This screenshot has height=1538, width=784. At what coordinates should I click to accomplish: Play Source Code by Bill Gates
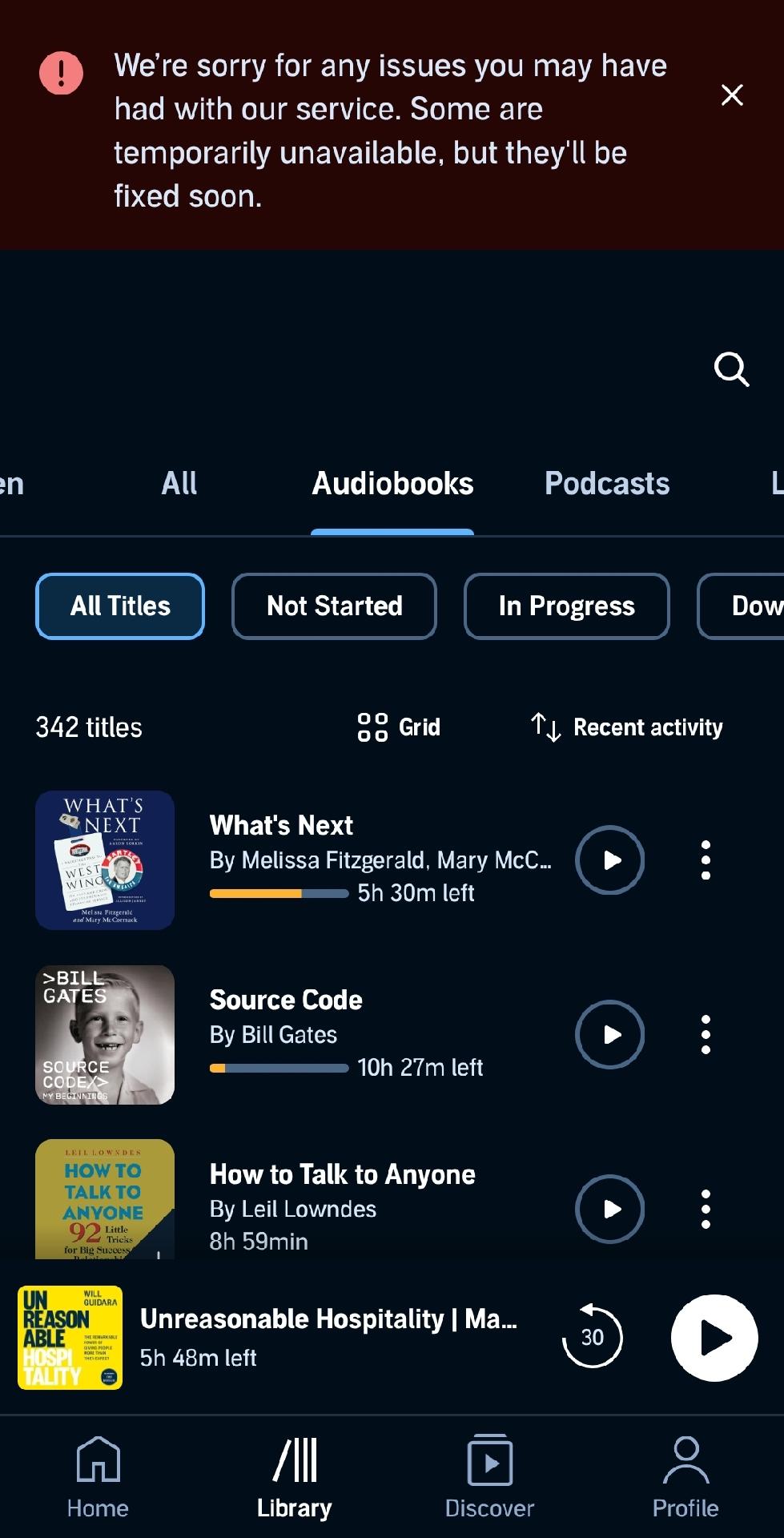pyautogui.click(x=610, y=1034)
